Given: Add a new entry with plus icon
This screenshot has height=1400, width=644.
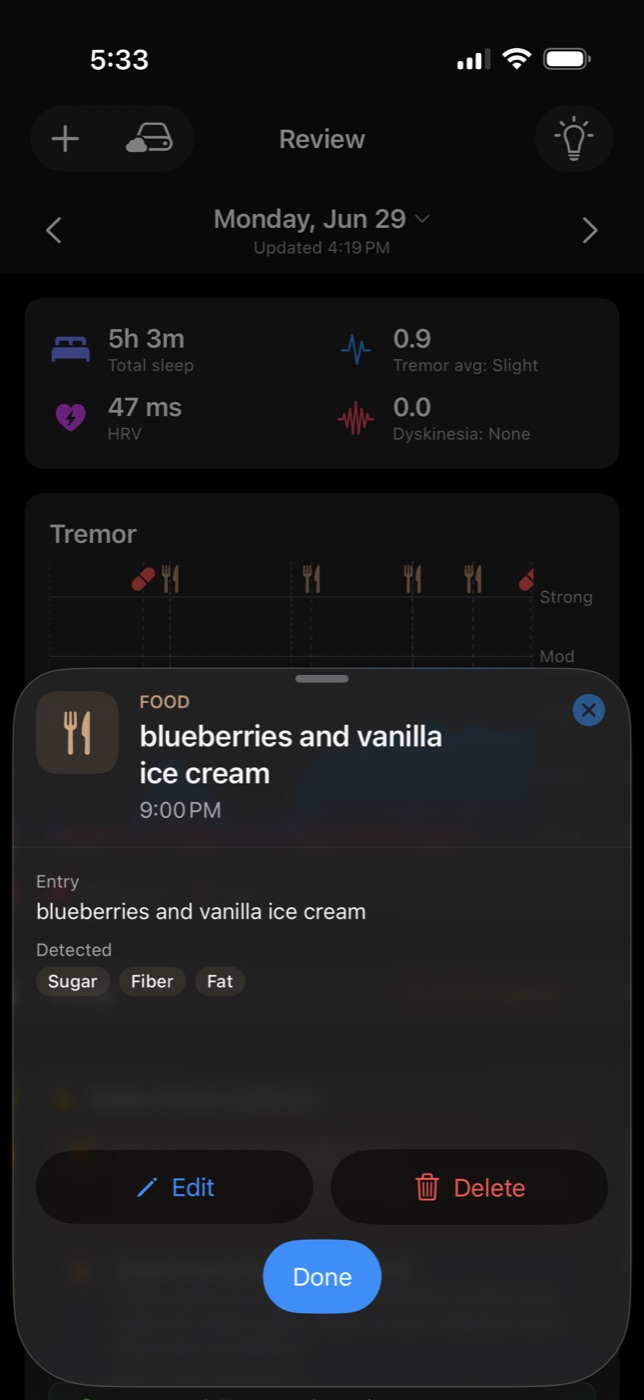Looking at the screenshot, I should tap(65, 139).
